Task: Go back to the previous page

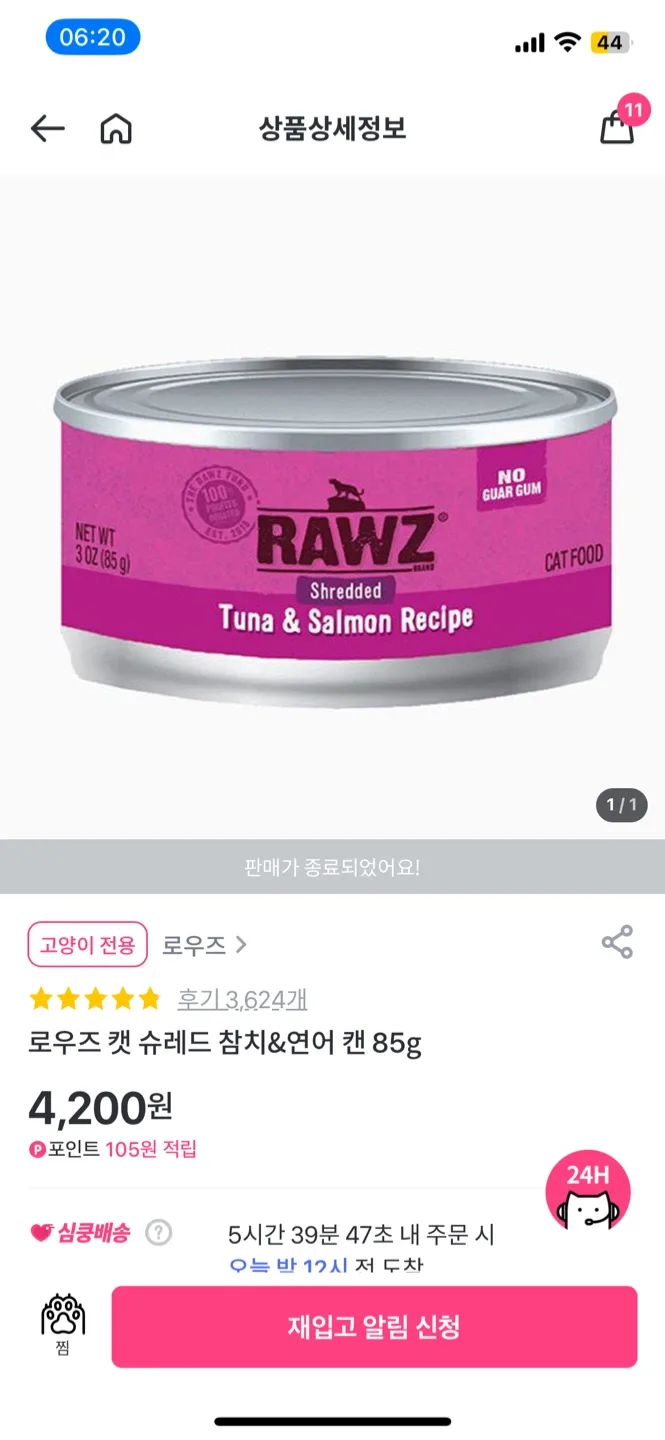Action: click(47, 128)
